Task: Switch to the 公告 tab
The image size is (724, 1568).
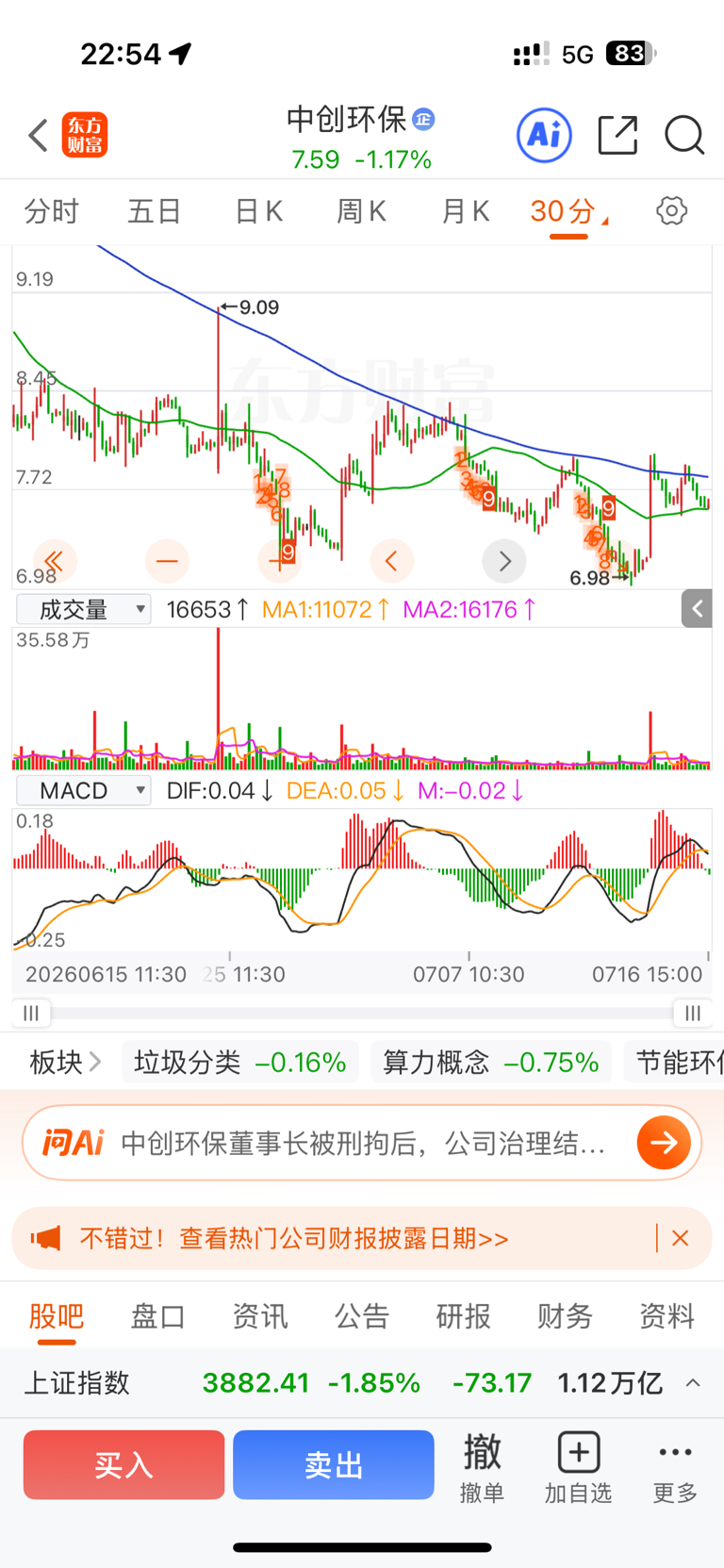Action: (362, 1315)
